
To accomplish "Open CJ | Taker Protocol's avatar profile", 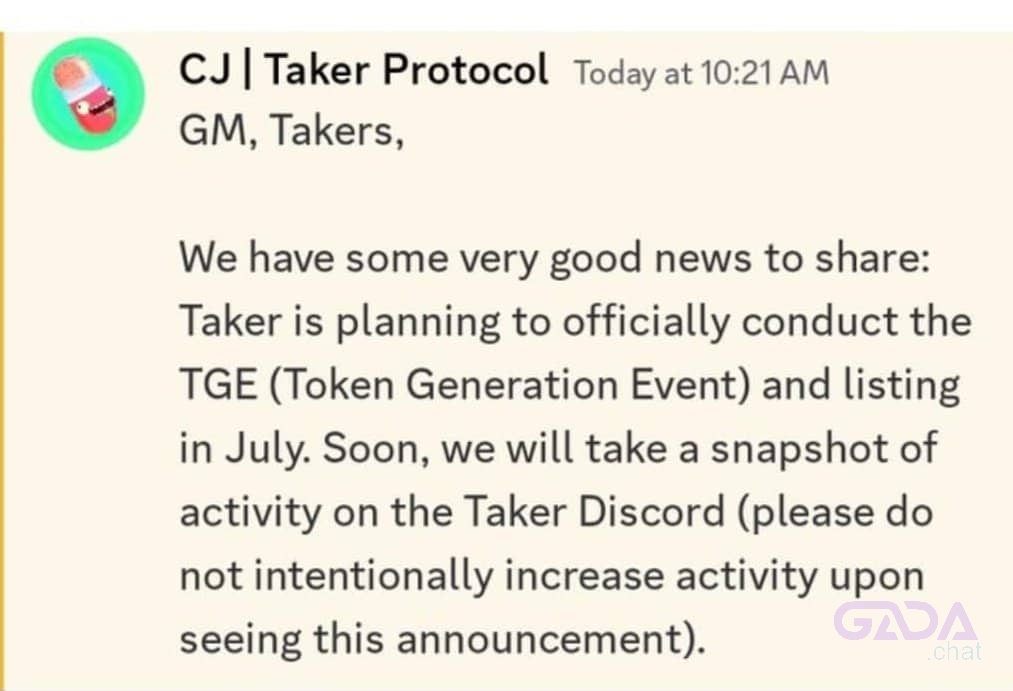I will click(x=88, y=94).
